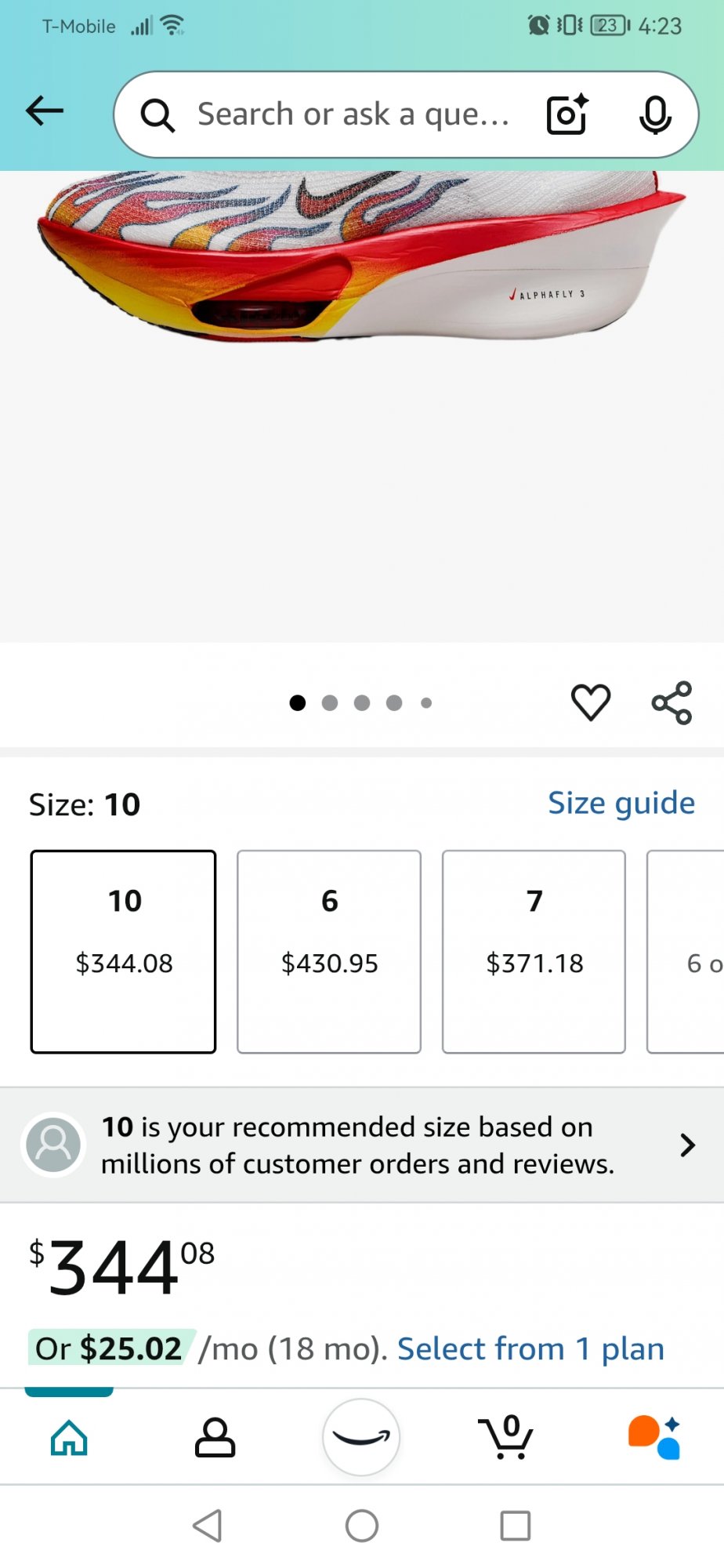Start voice search with the microphone
The width and height of the screenshot is (724, 1568).
tap(655, 114)
